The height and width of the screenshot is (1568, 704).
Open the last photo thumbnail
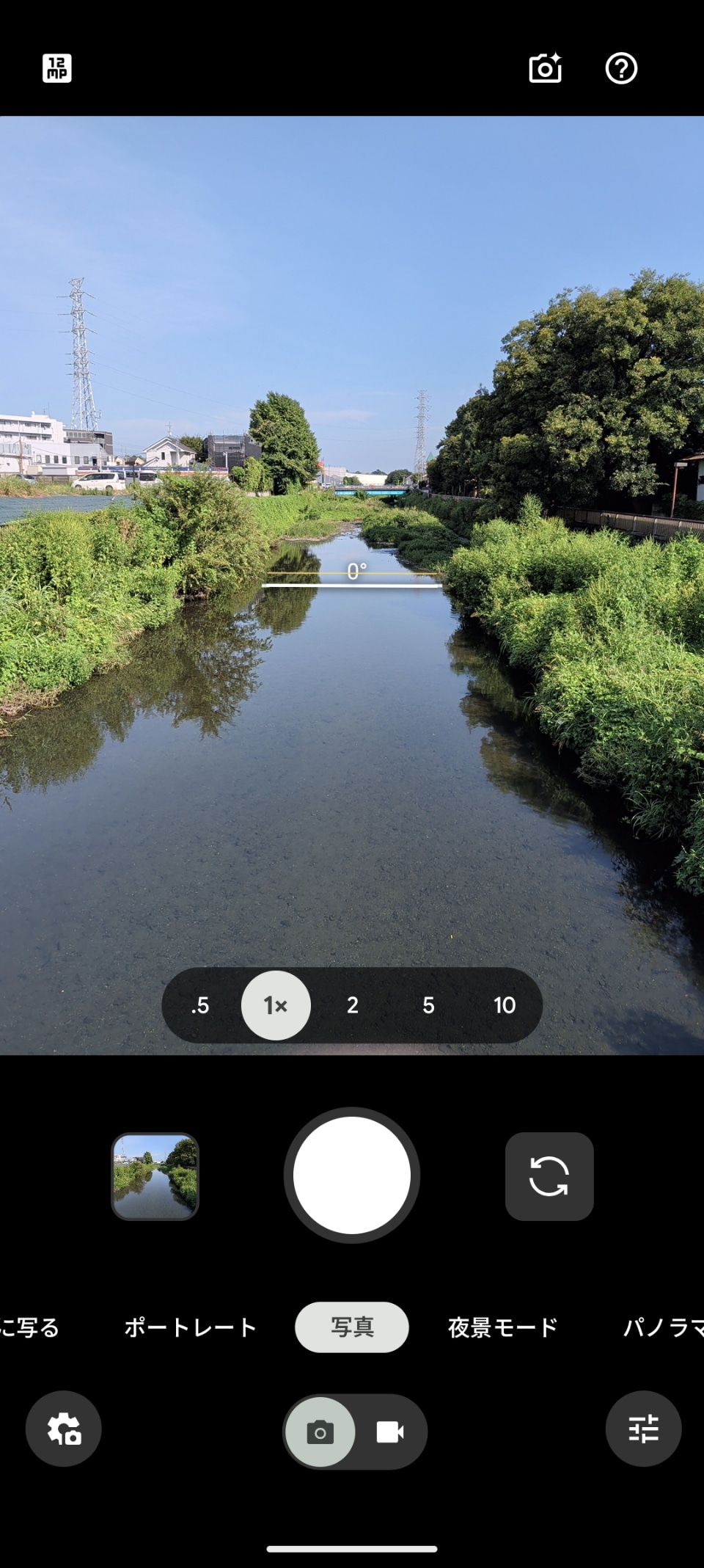pos(155,1176)
